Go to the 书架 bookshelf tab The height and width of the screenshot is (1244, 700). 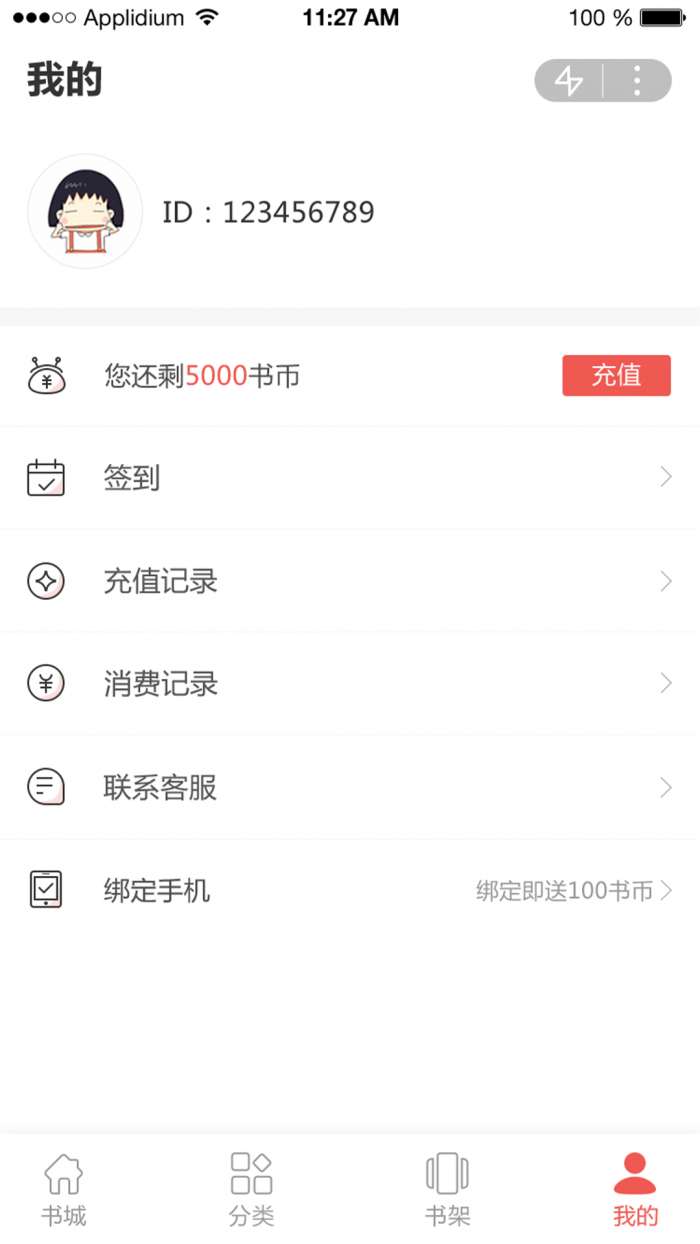[447, 1190]
